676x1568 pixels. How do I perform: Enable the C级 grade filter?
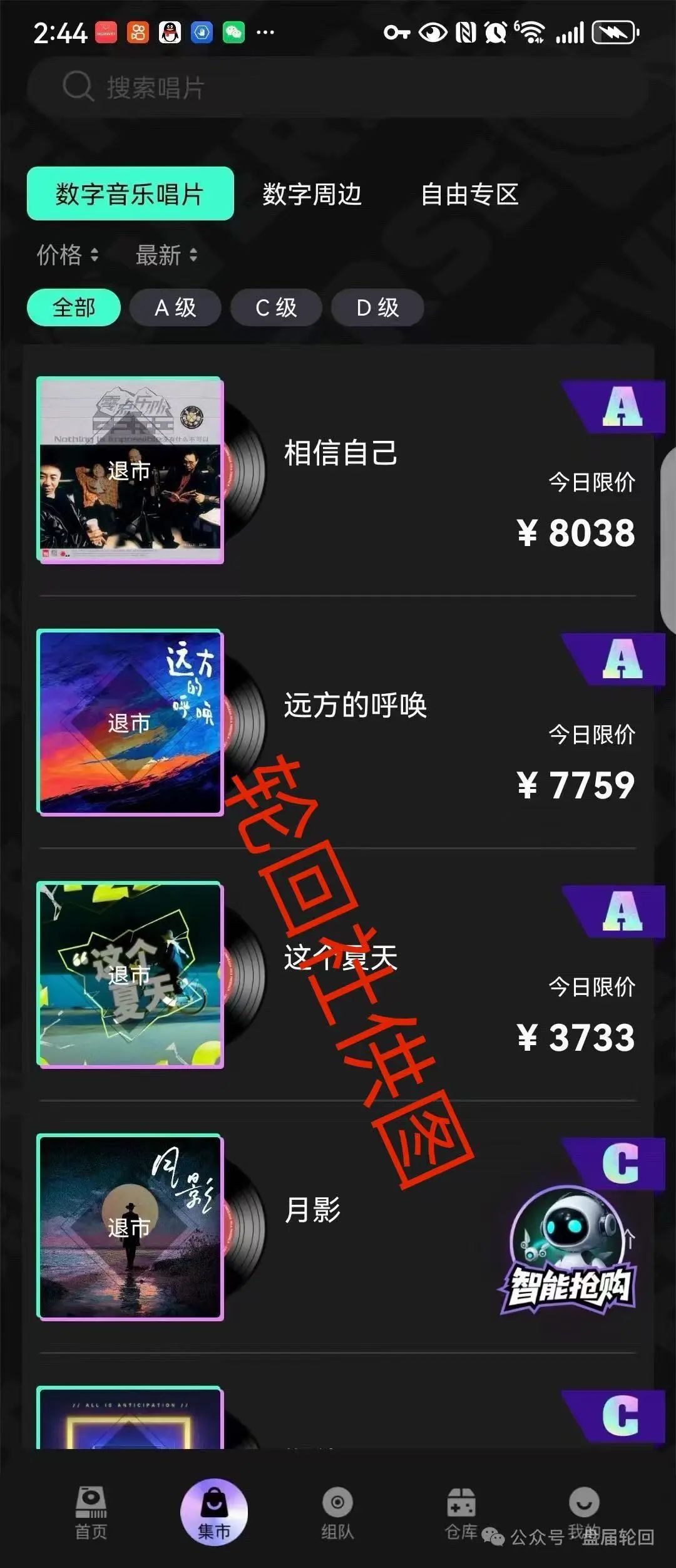point(276,307)
